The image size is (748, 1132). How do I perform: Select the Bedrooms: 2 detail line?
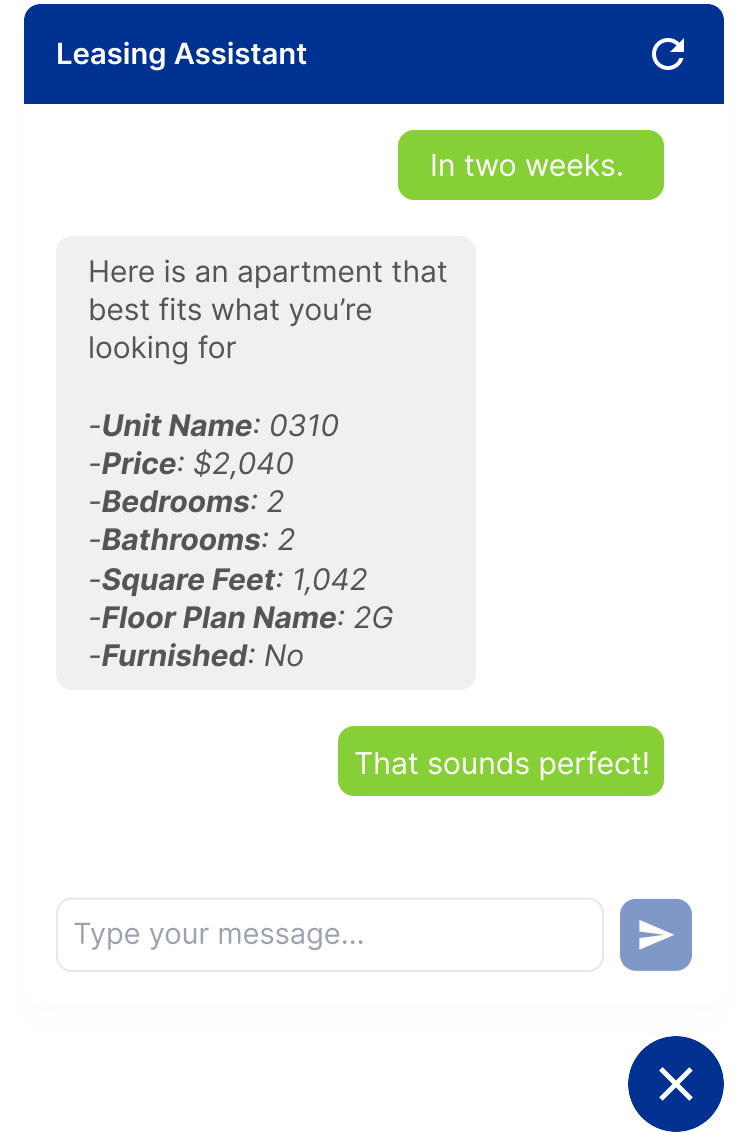click(x=188, y=501)
